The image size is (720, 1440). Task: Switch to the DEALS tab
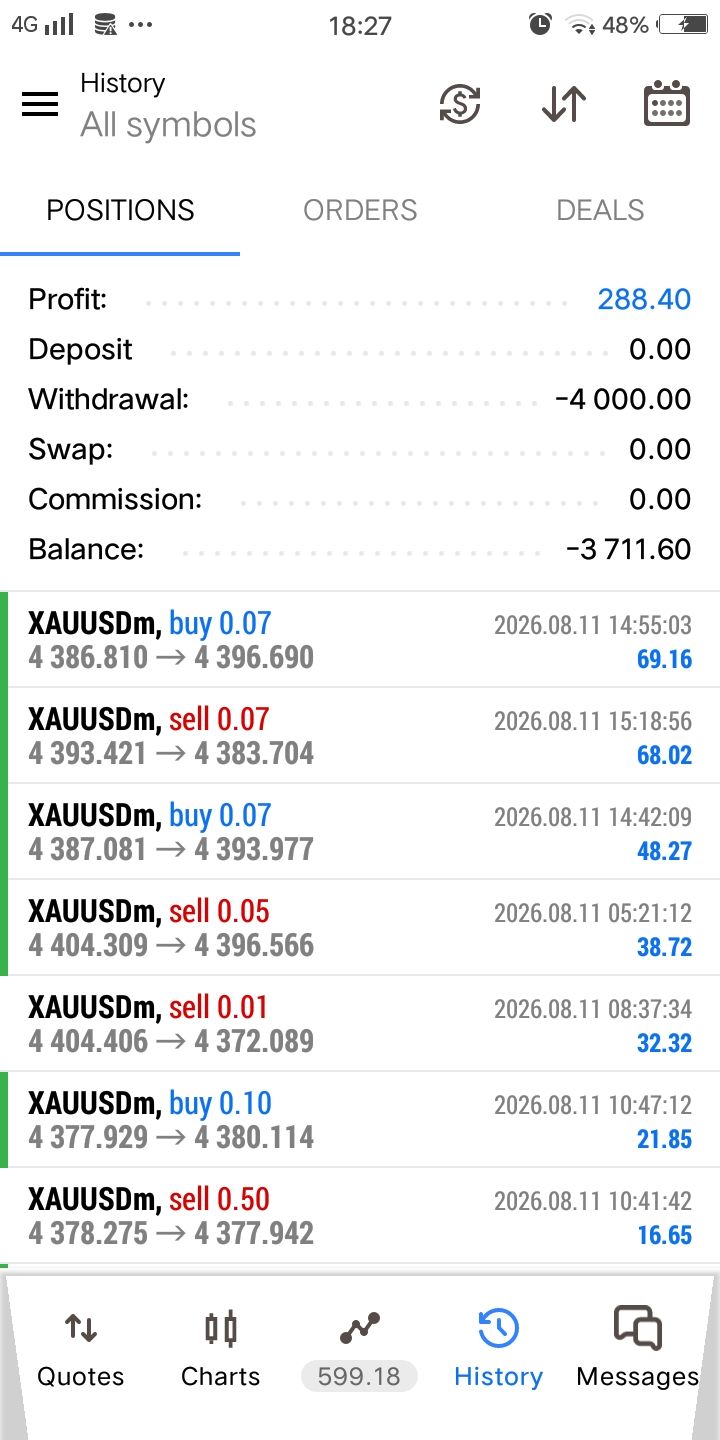click(x=600, y=210)
